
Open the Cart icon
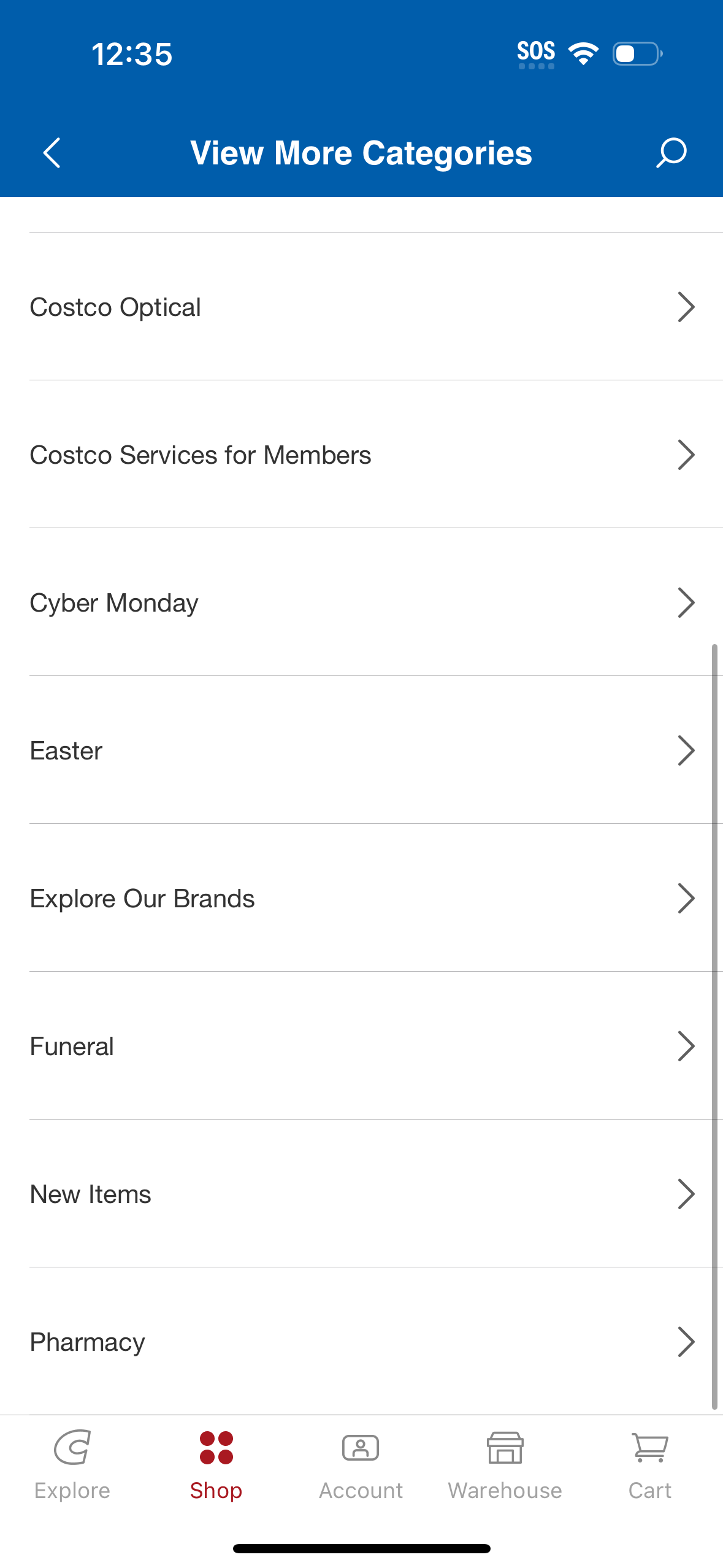point(649,1449)
